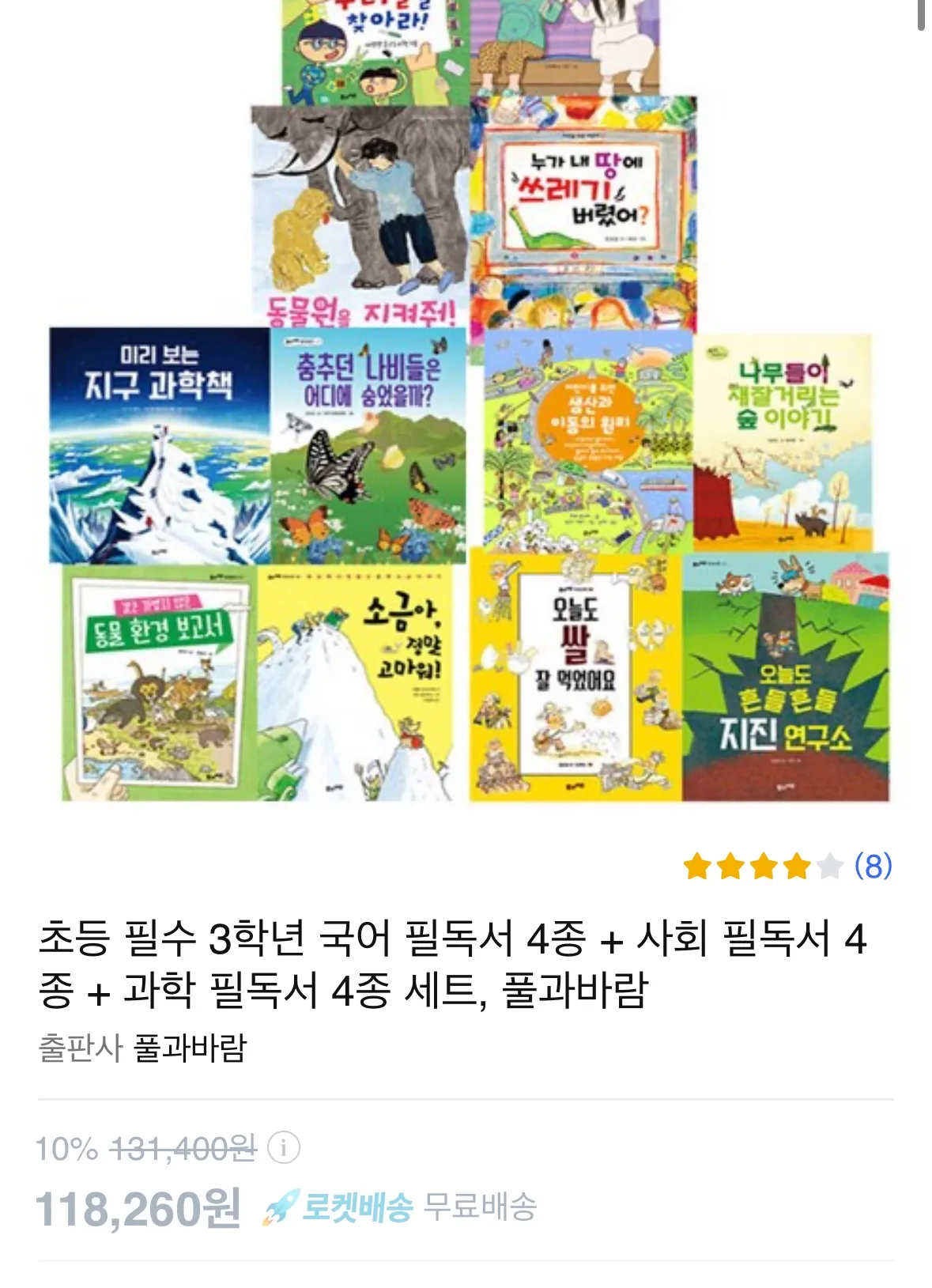The image size is (932, 1288).
Task: Open the 8 reviews star rating
Action: click(x=788, y=866)
